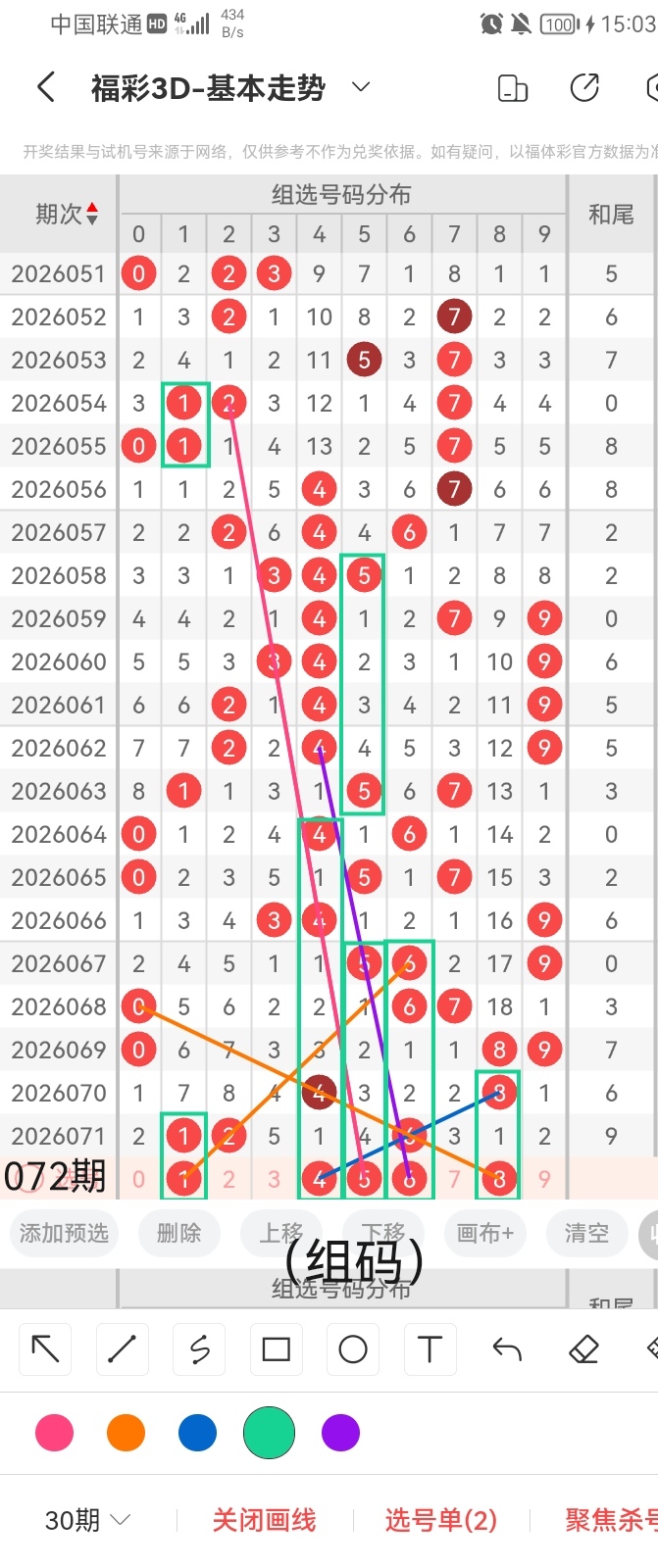Undo the last drawn stroke
This screenshot has height=1568, width=658.
pos(507,1349)
